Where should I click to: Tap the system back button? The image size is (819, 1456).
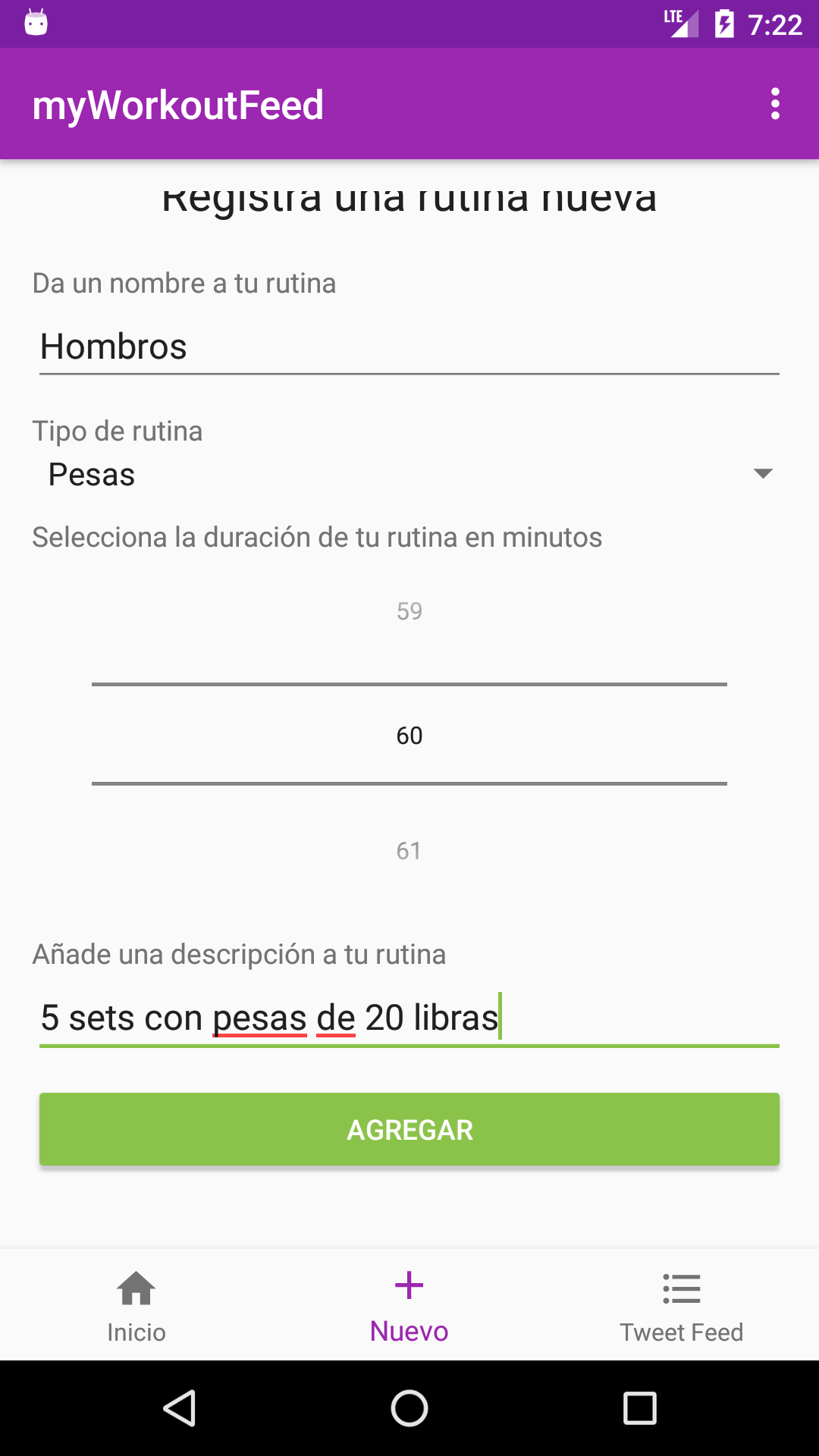tap(180, 1409)
